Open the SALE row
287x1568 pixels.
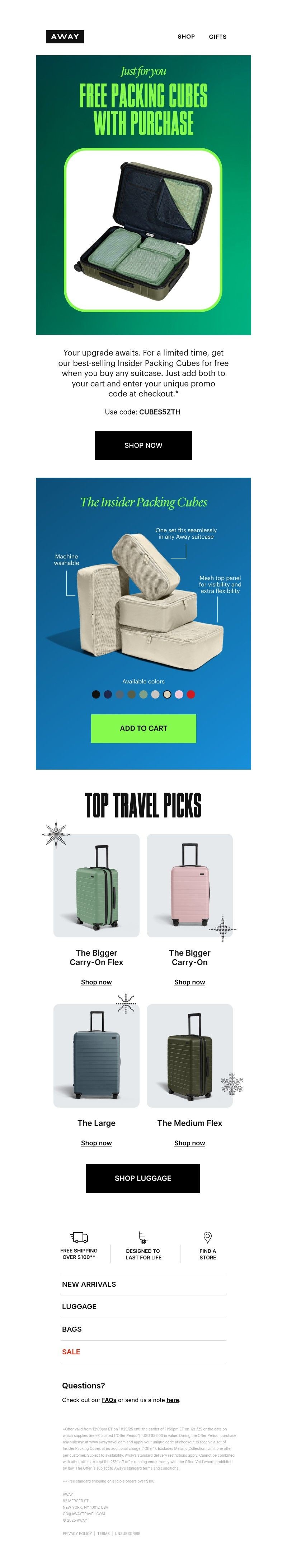(71, 1351)
